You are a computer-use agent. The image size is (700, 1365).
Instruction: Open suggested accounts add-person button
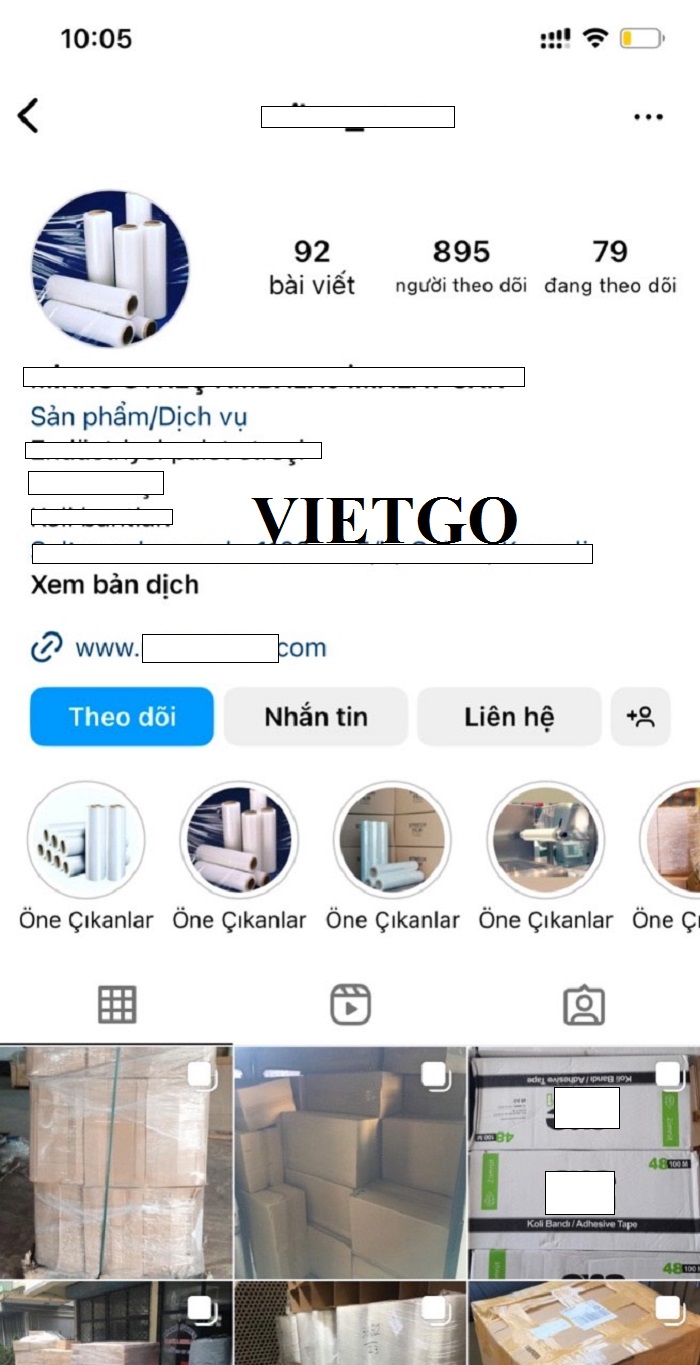click(x=640, y=716)
